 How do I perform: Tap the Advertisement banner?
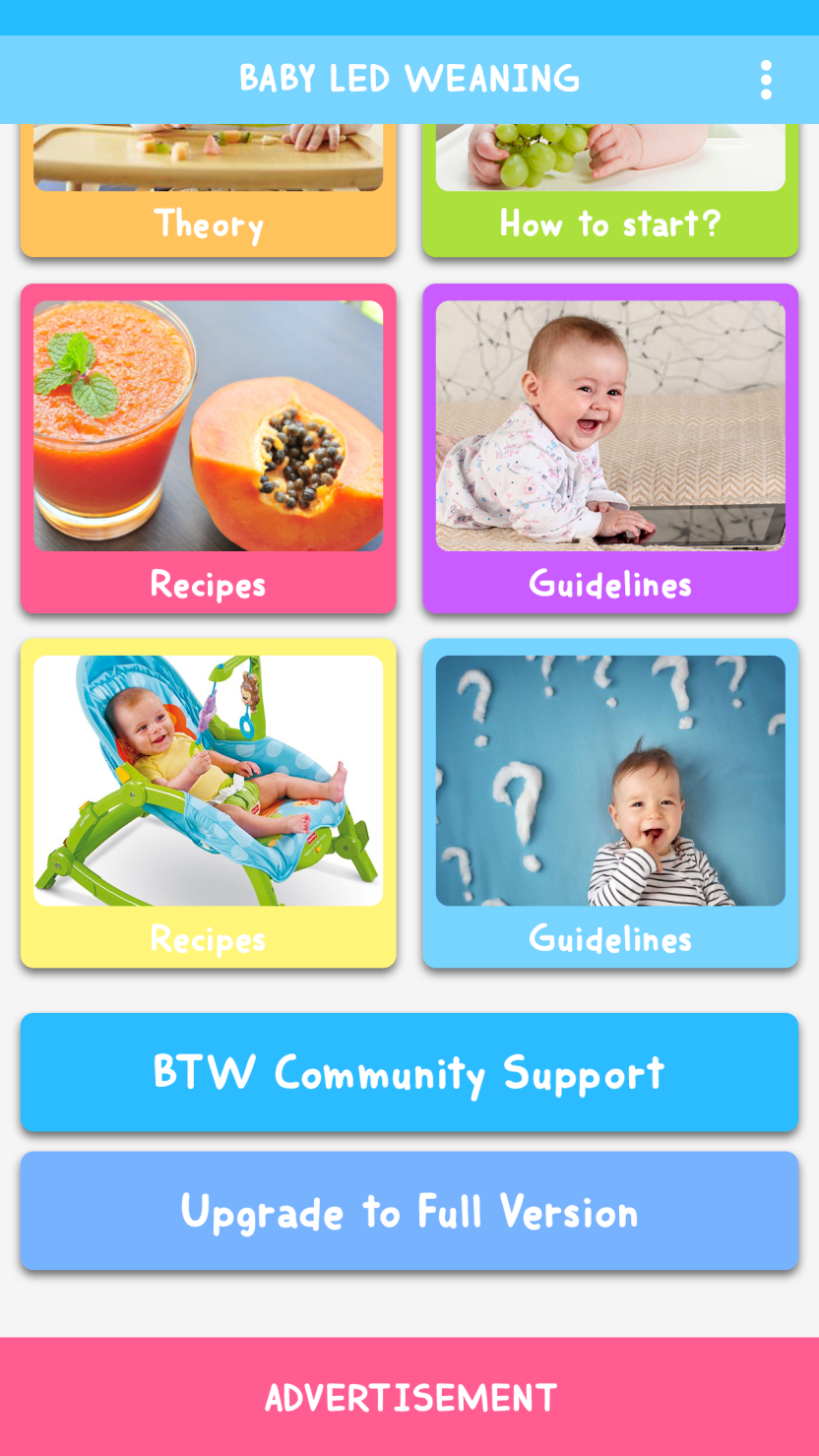pos(409,1396)
